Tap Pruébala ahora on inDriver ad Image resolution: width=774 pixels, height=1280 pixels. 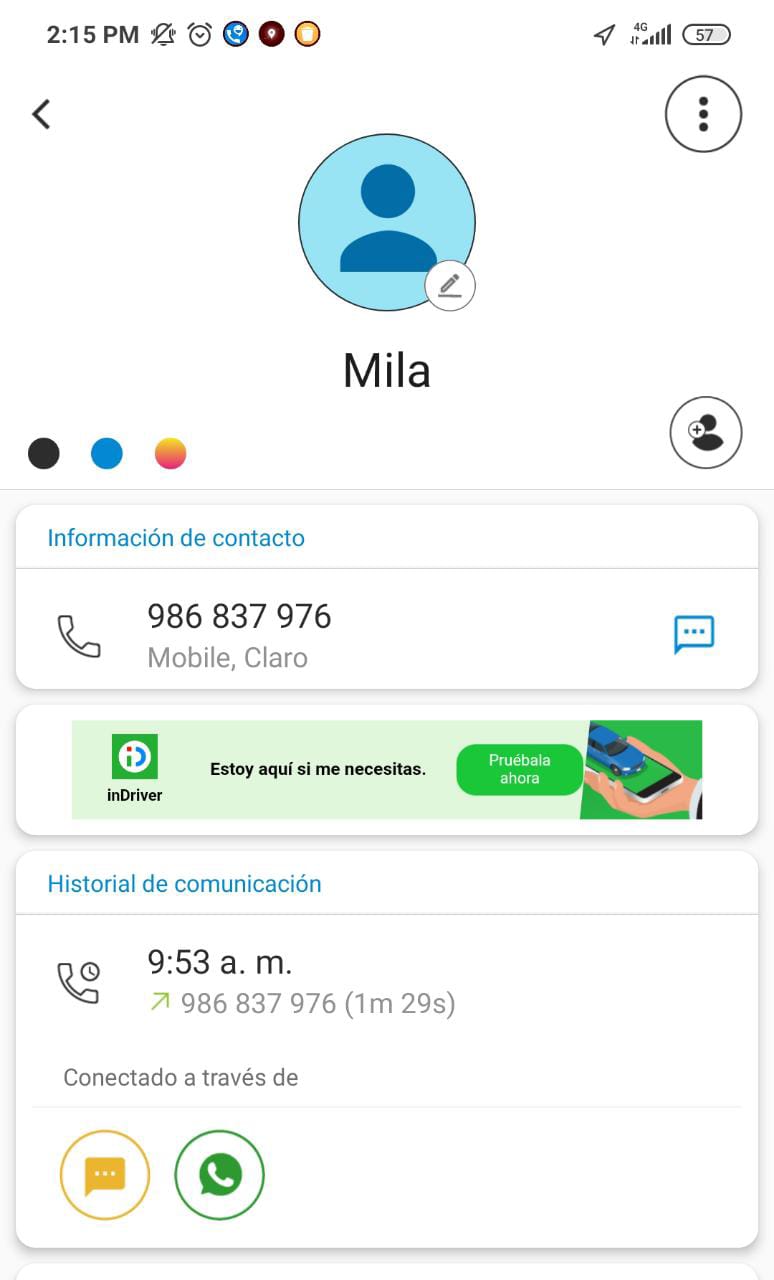click(x=520, y=769)
